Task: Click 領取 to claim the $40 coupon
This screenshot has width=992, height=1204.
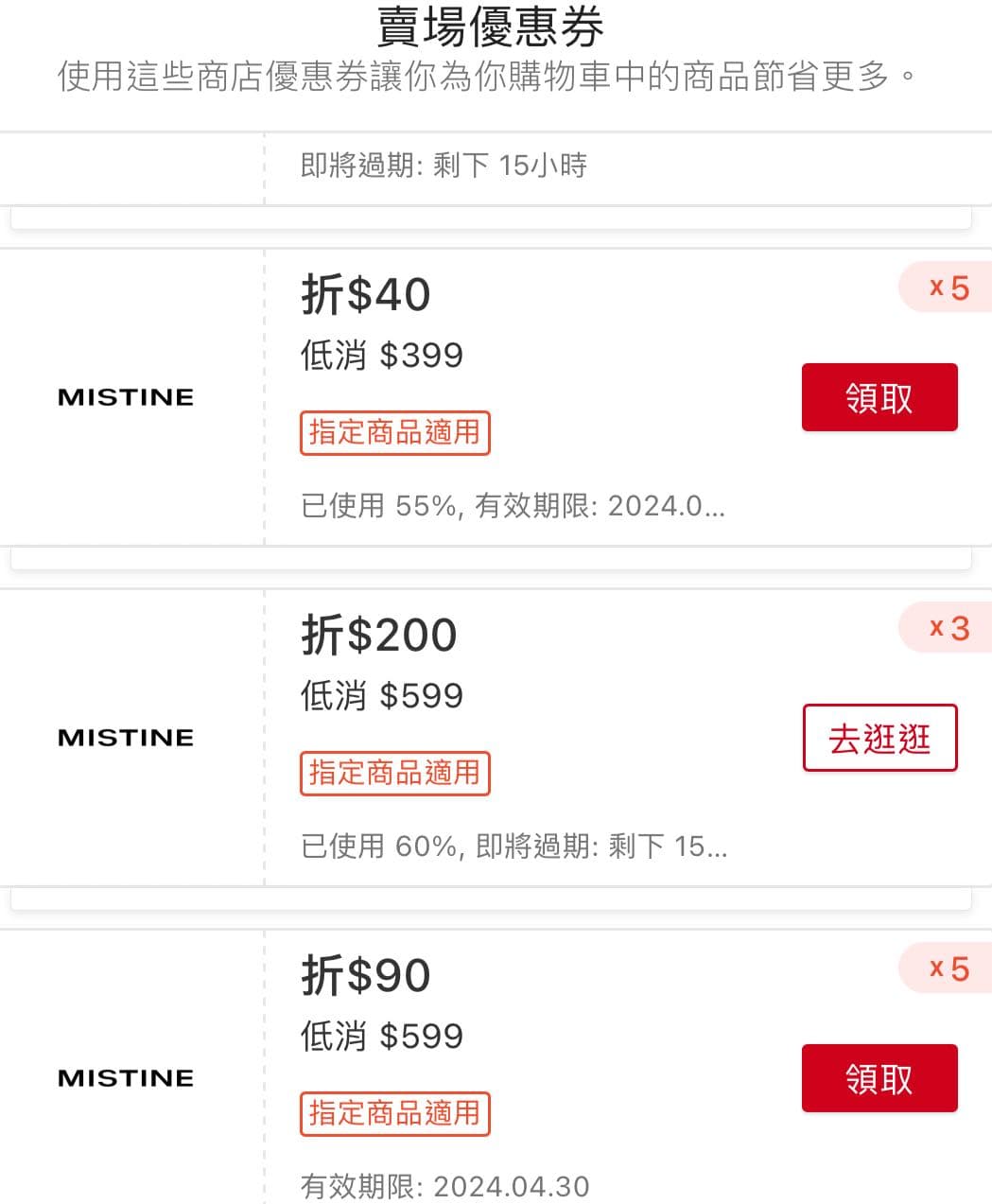Action: pos(879,397)
